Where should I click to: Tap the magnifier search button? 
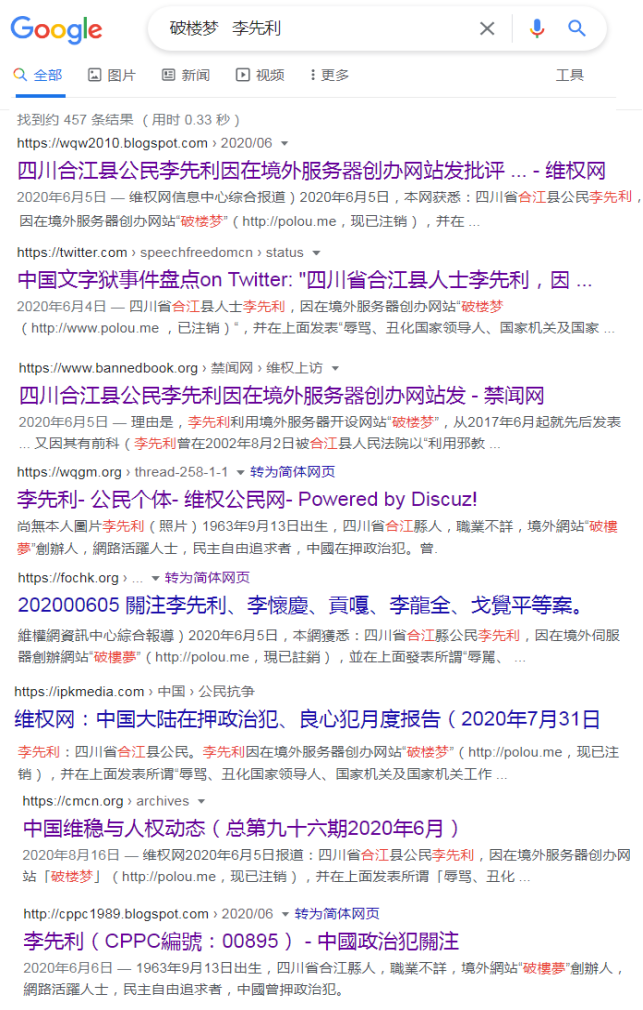tap(577, 29)
